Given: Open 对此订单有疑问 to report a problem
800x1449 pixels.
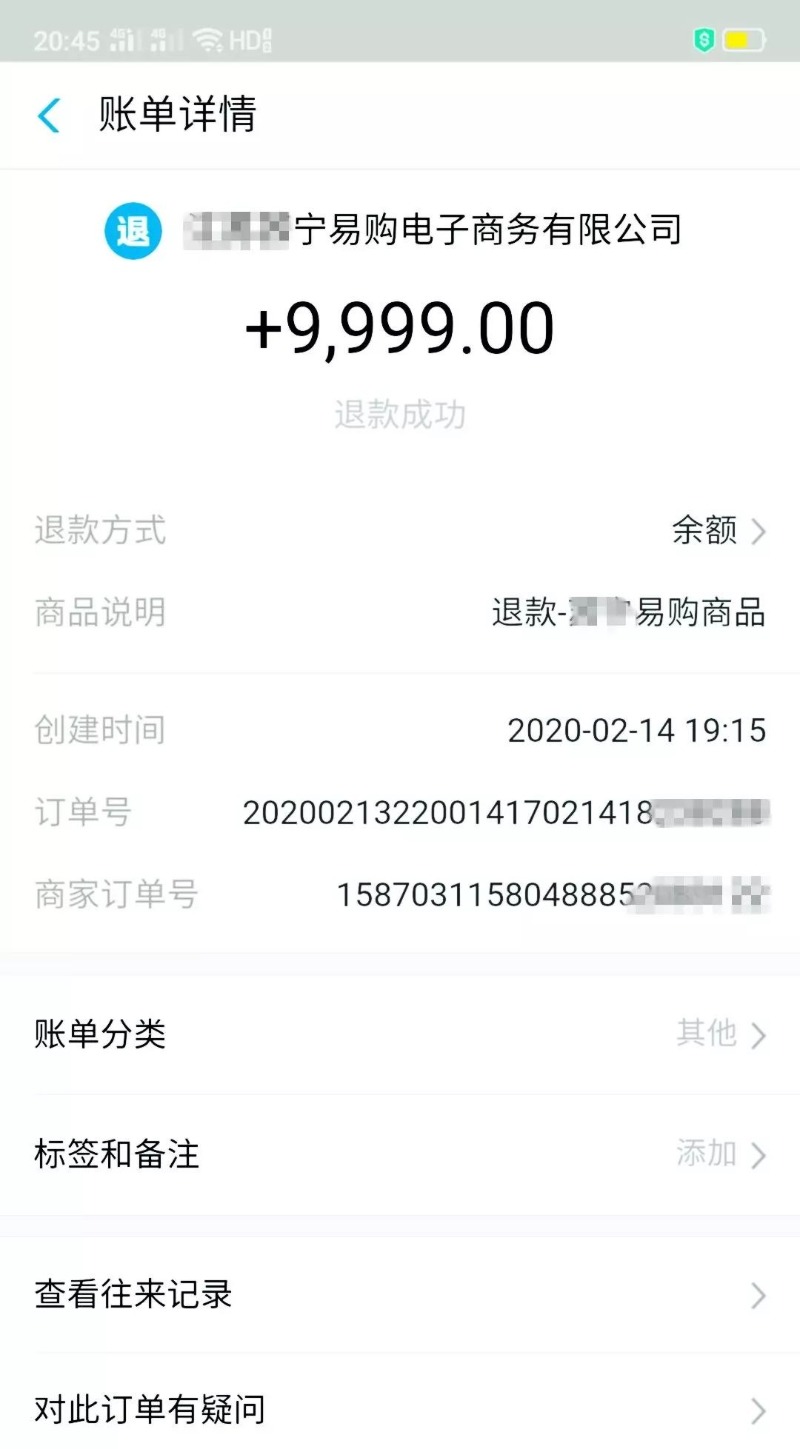Looking at the screenshot, I should pyautogui.click(x=400, y=1410).
